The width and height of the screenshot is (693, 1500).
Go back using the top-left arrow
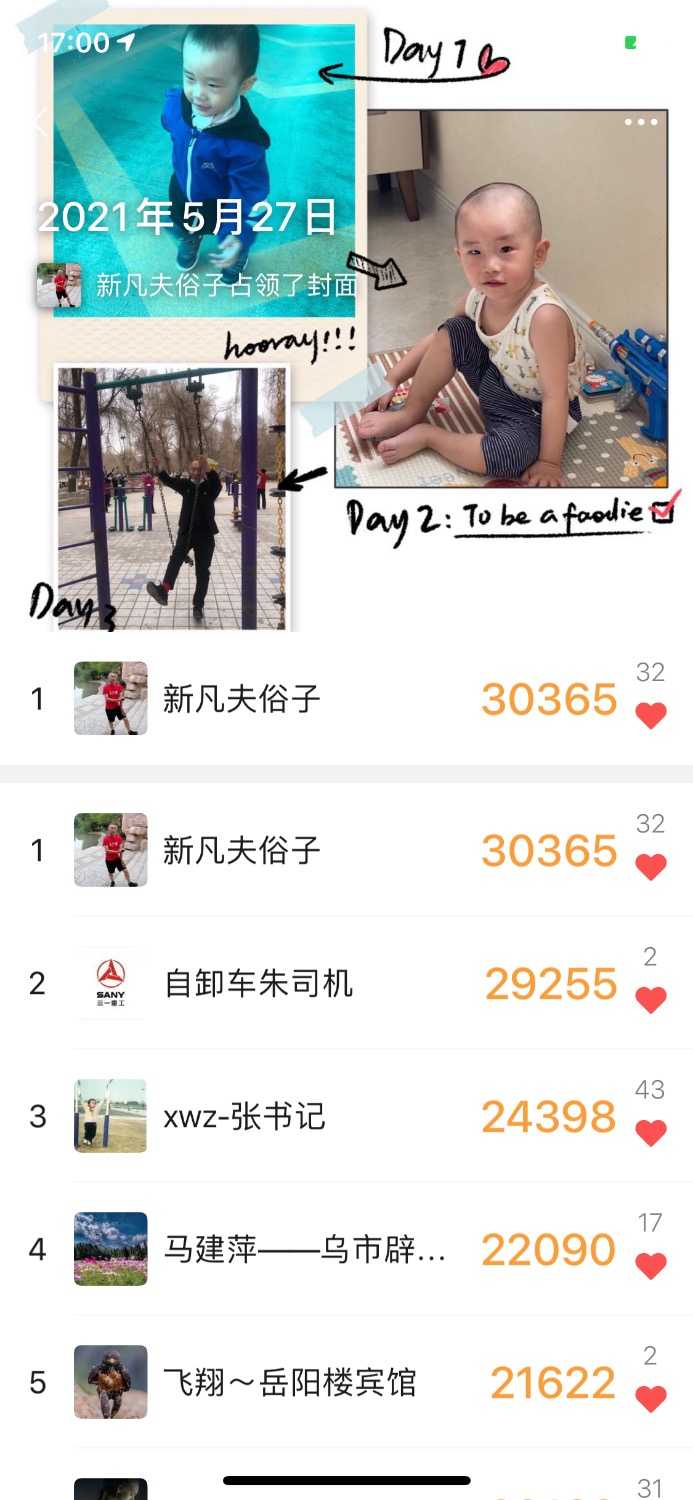point(40,122)
